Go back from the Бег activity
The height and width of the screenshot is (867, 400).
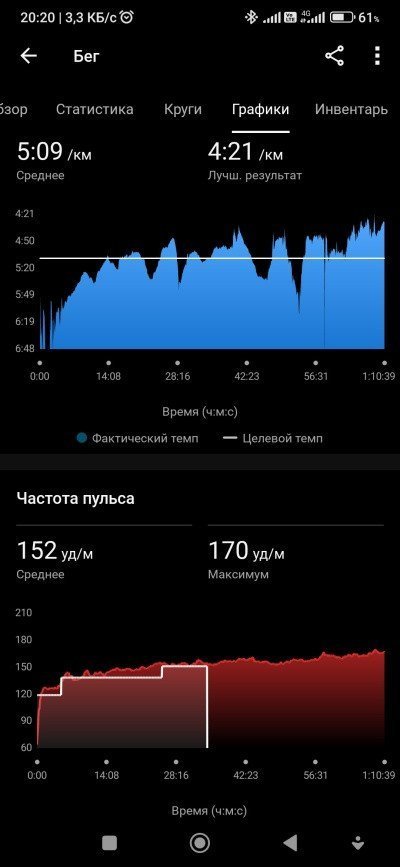pos(28,56)
